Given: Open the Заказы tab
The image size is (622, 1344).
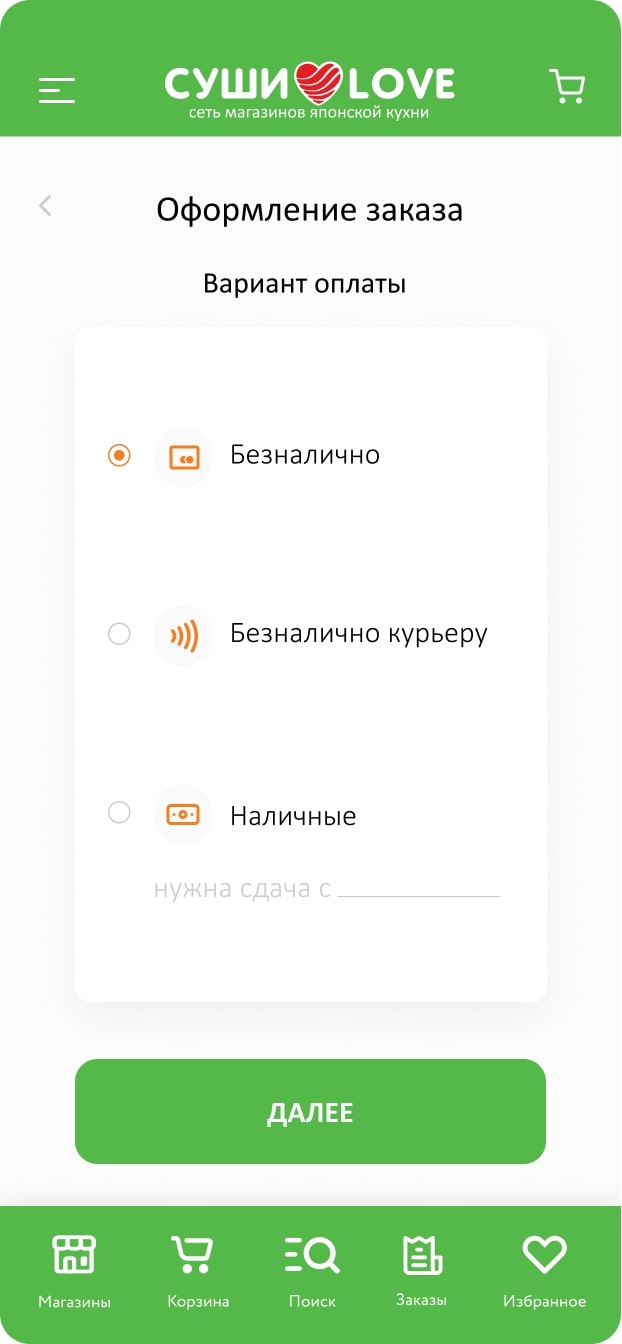Looking at the screenshot, I should [422, 1271].
